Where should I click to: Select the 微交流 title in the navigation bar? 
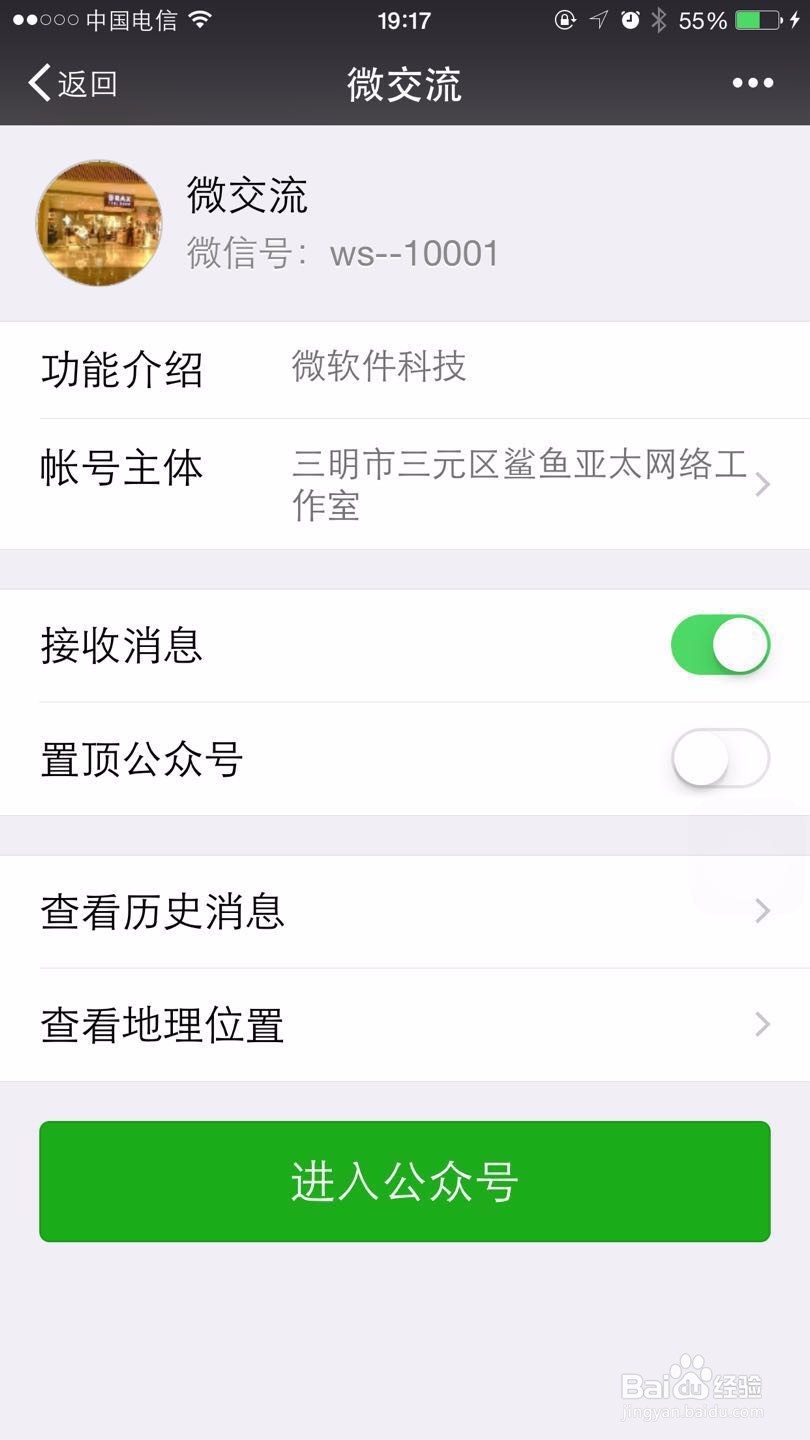point(403,85)
